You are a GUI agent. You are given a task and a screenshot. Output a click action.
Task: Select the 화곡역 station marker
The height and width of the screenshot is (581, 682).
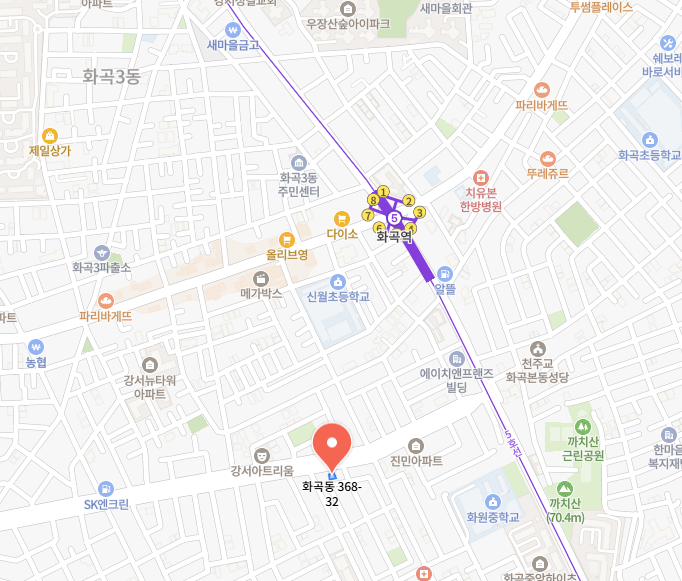click(394, 217)
